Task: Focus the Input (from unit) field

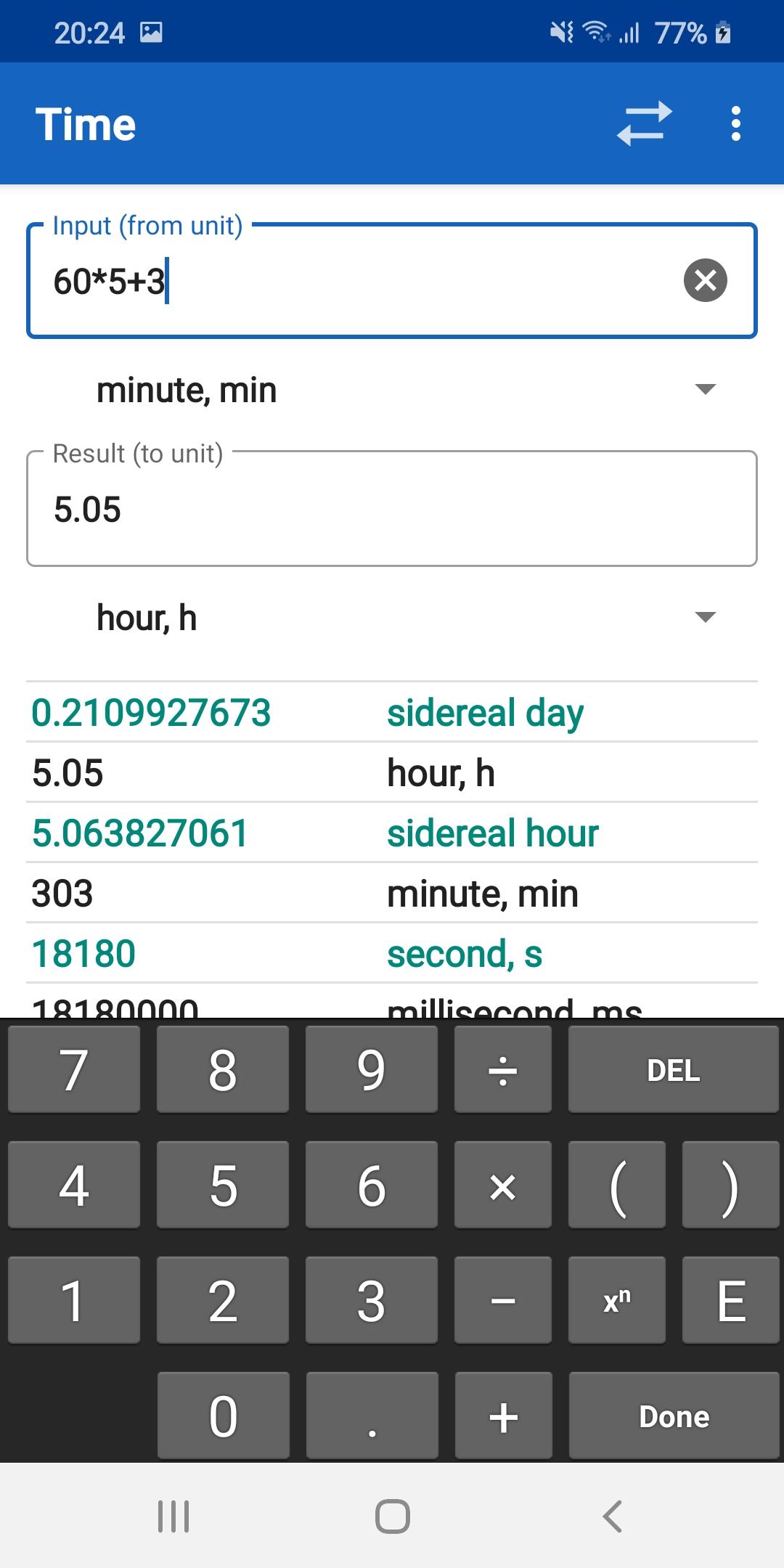Action: [x=348, y=282]
